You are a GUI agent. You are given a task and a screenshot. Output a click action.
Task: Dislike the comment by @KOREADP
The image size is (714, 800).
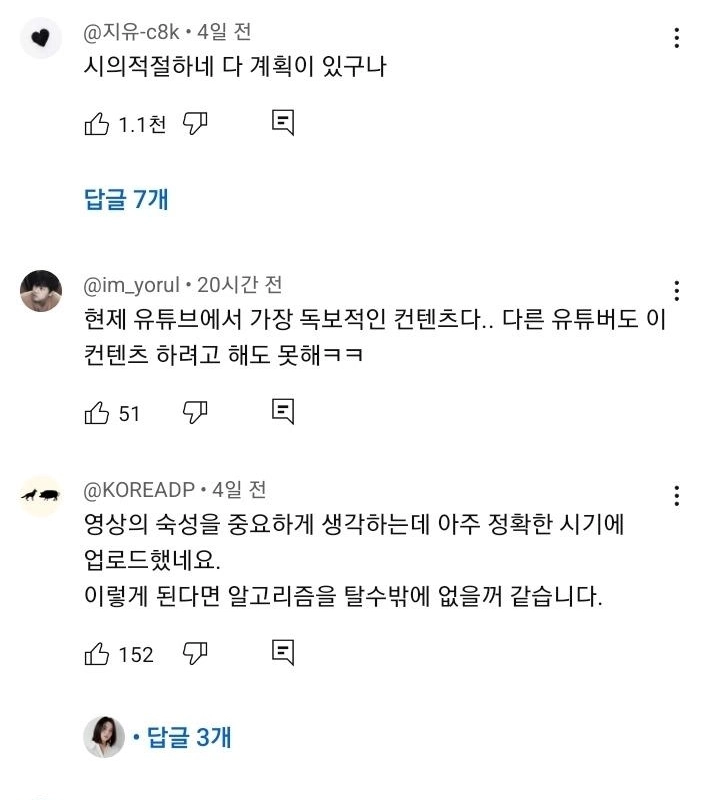click(195, 654)
